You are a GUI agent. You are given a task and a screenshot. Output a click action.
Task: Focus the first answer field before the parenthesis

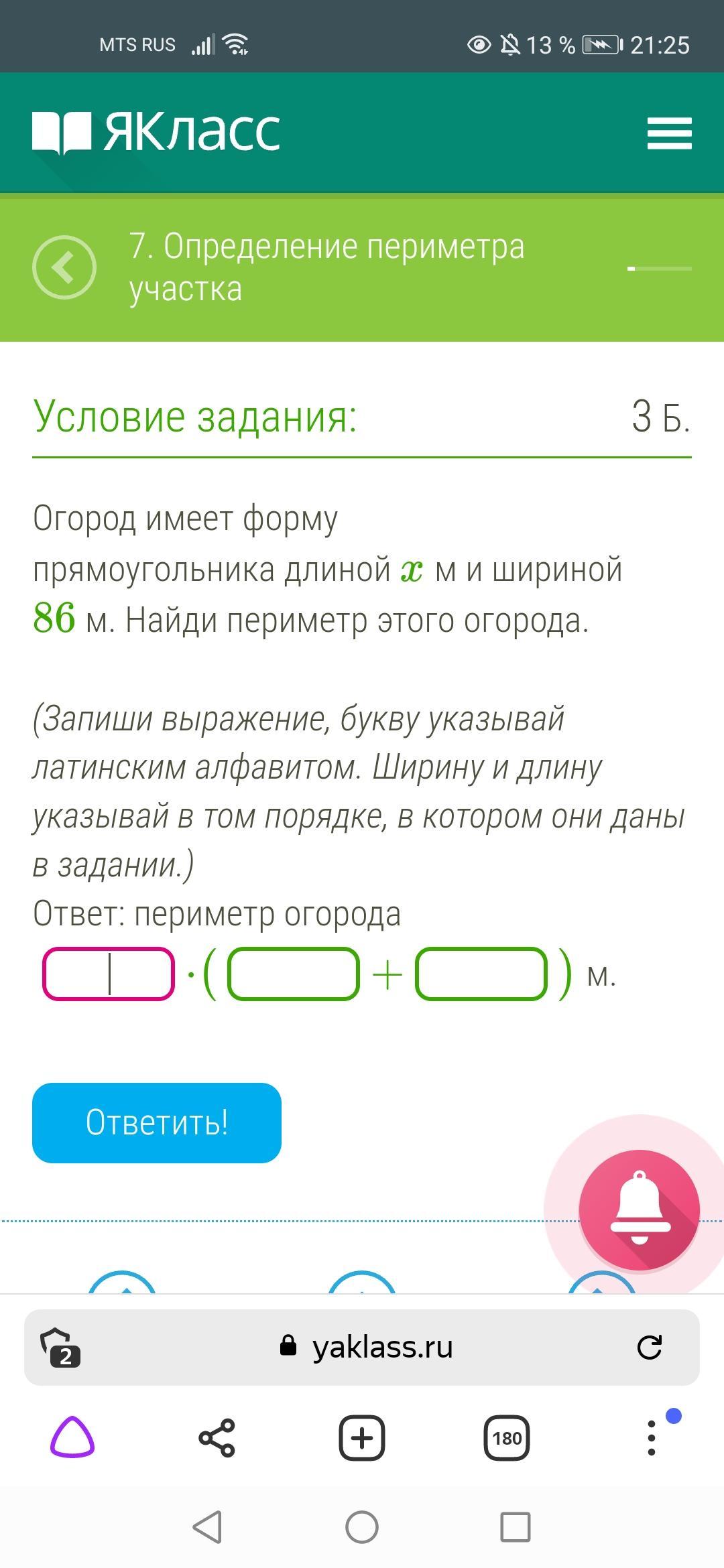click(x=109, y=974)
